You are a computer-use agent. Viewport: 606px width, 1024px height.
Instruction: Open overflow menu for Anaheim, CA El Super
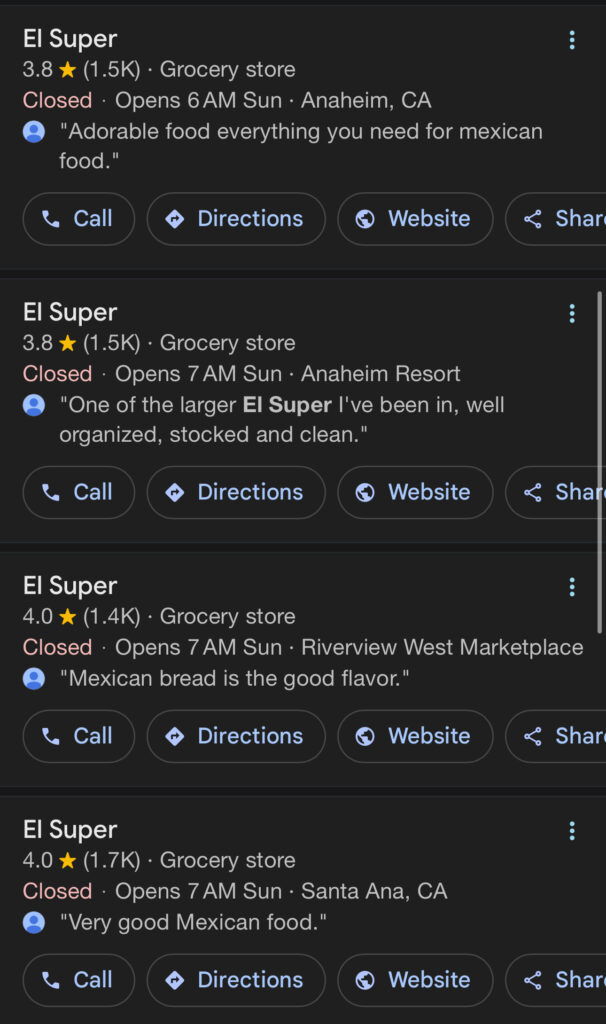[572, 40]
